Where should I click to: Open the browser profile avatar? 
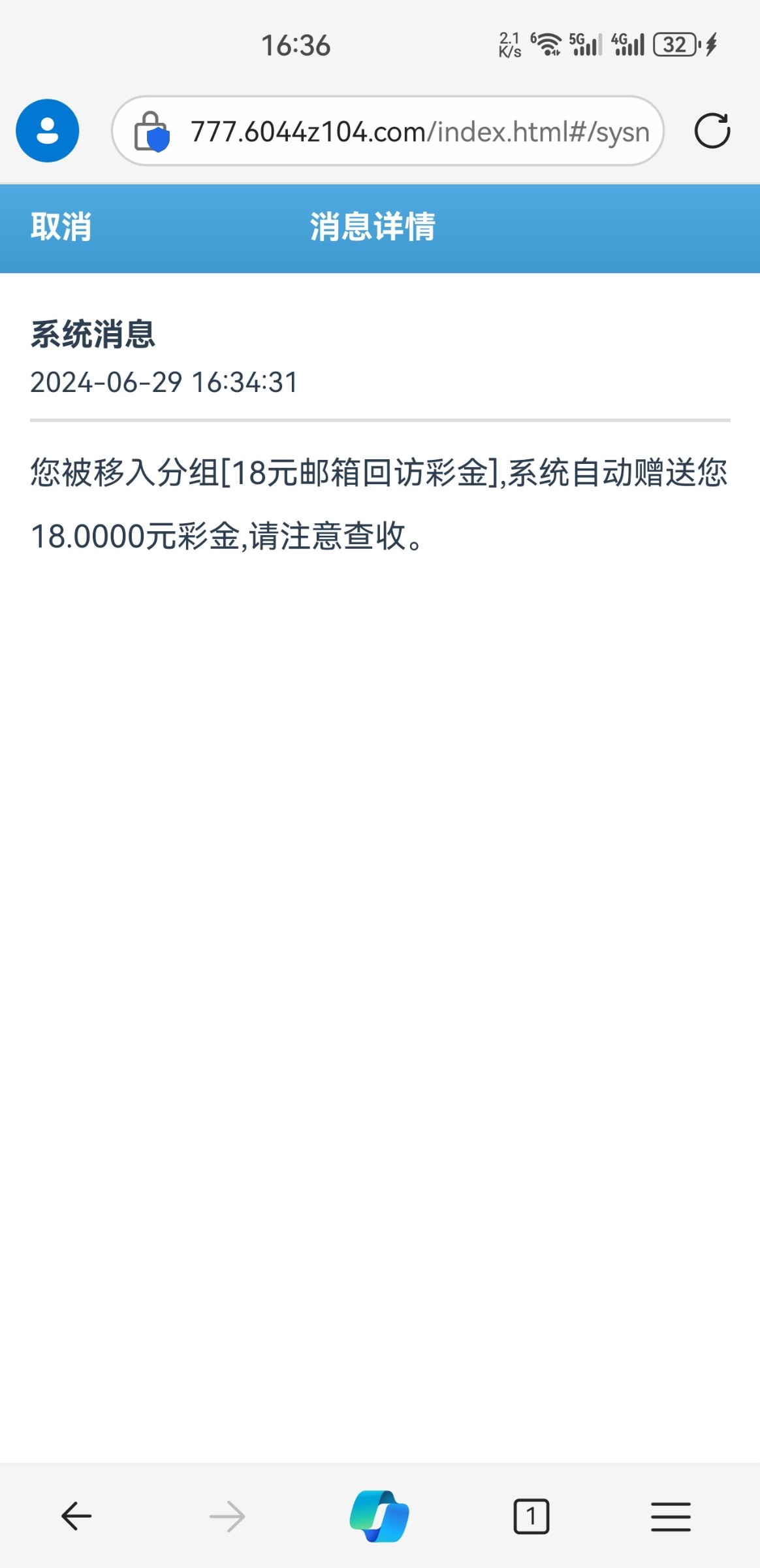(48, 131)
